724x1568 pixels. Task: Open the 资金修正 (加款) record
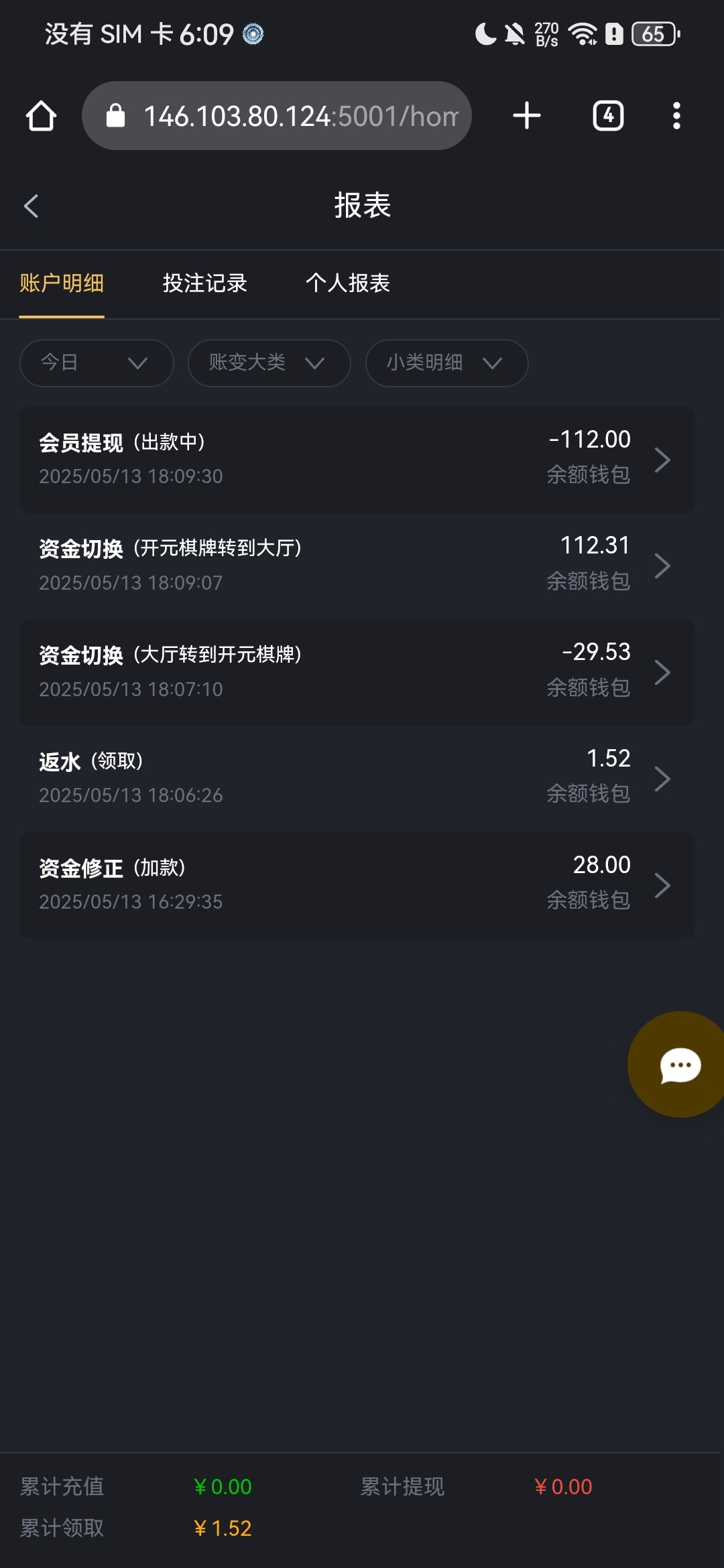pos(357,885)
